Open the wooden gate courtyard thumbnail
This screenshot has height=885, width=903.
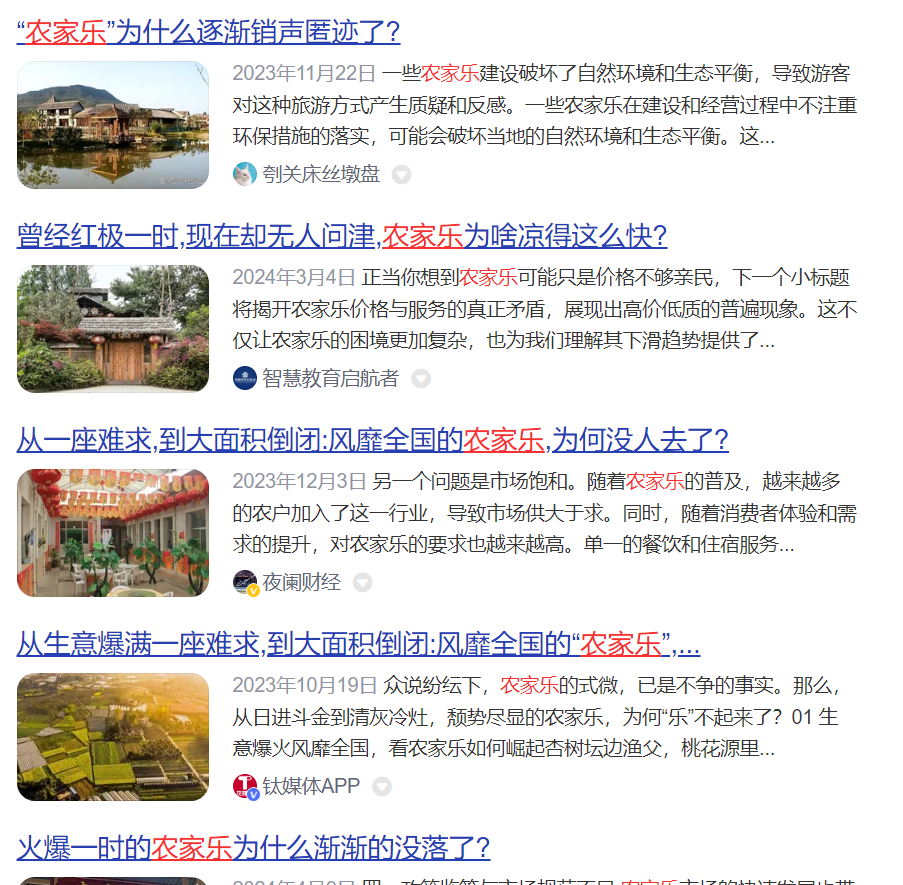[113, 329]
